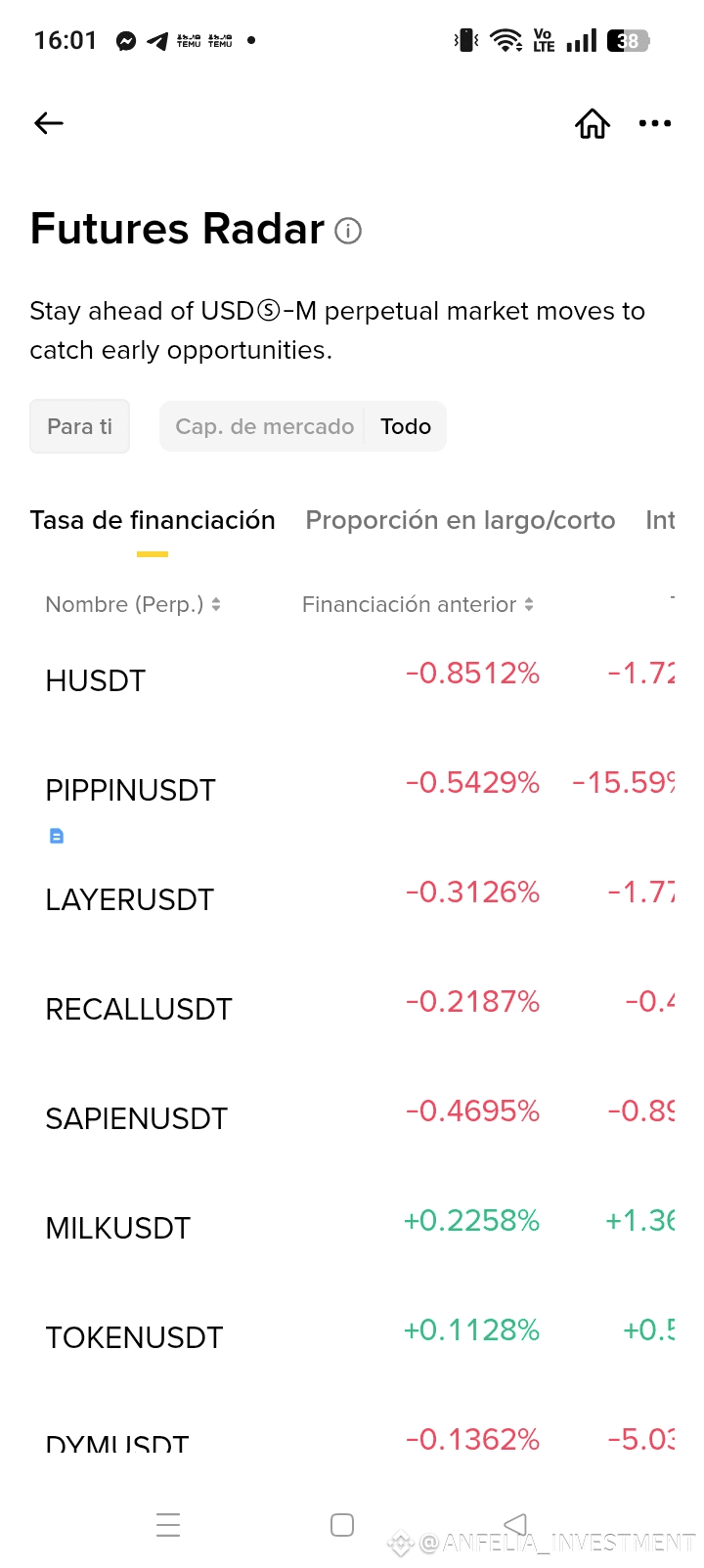Open the PIPPINUSDT perpetual row

pyautogui.click(x=130, y=791)
